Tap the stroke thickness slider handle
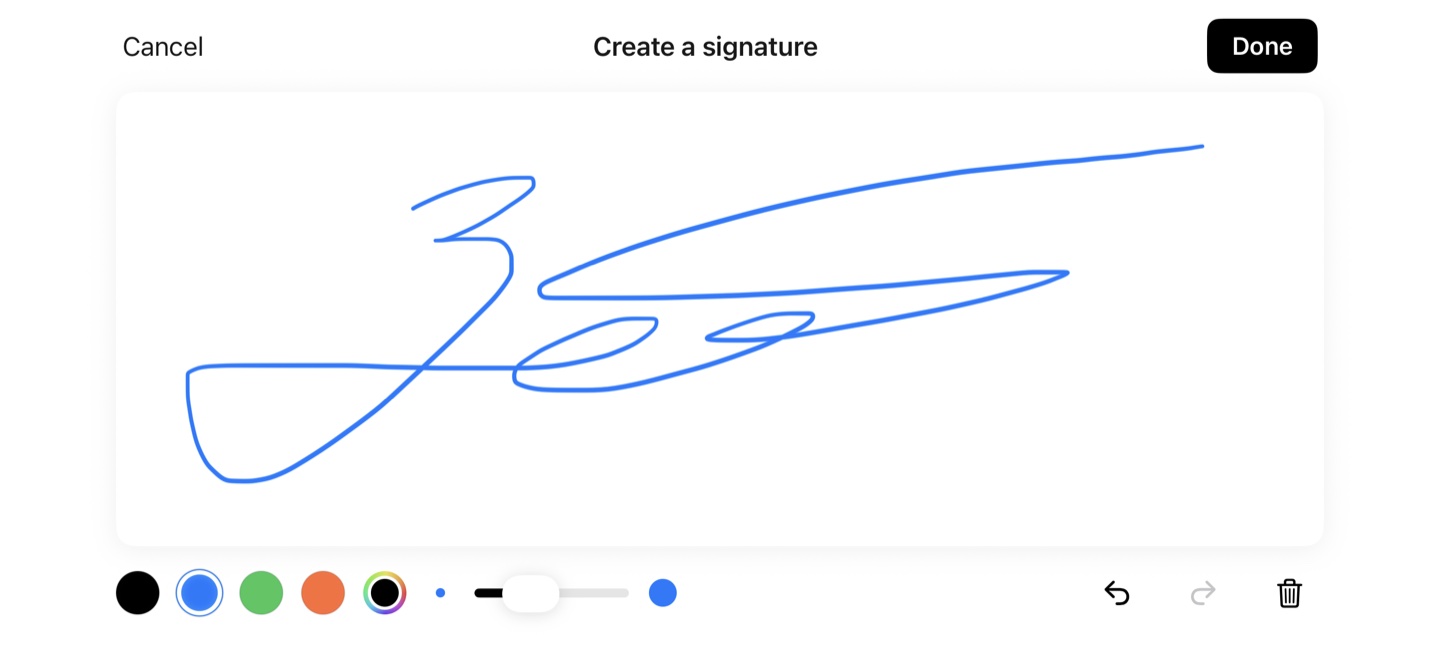 (x=530, y=593)
